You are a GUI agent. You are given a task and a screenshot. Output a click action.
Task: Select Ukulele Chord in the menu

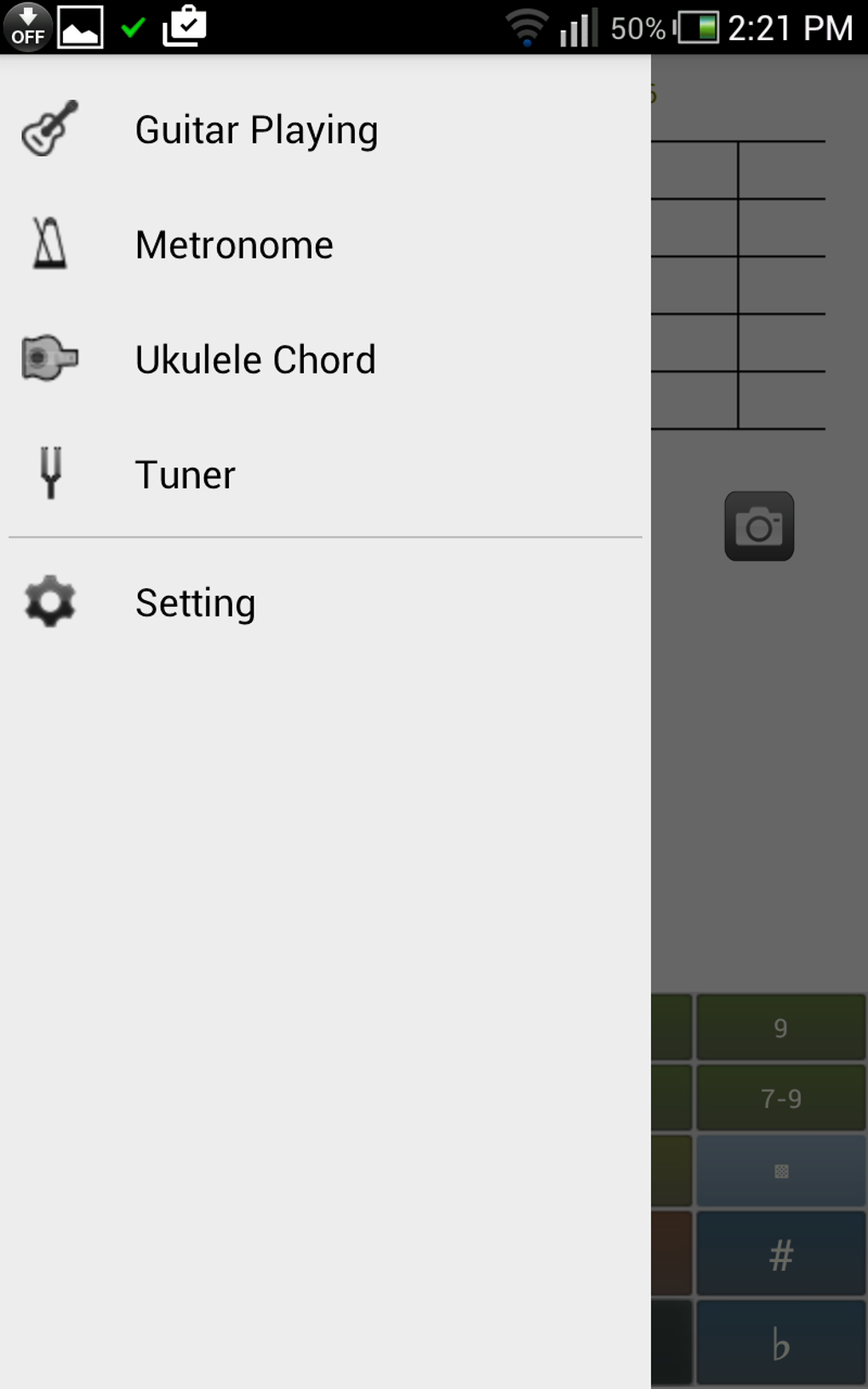click(x=255, y=360)
